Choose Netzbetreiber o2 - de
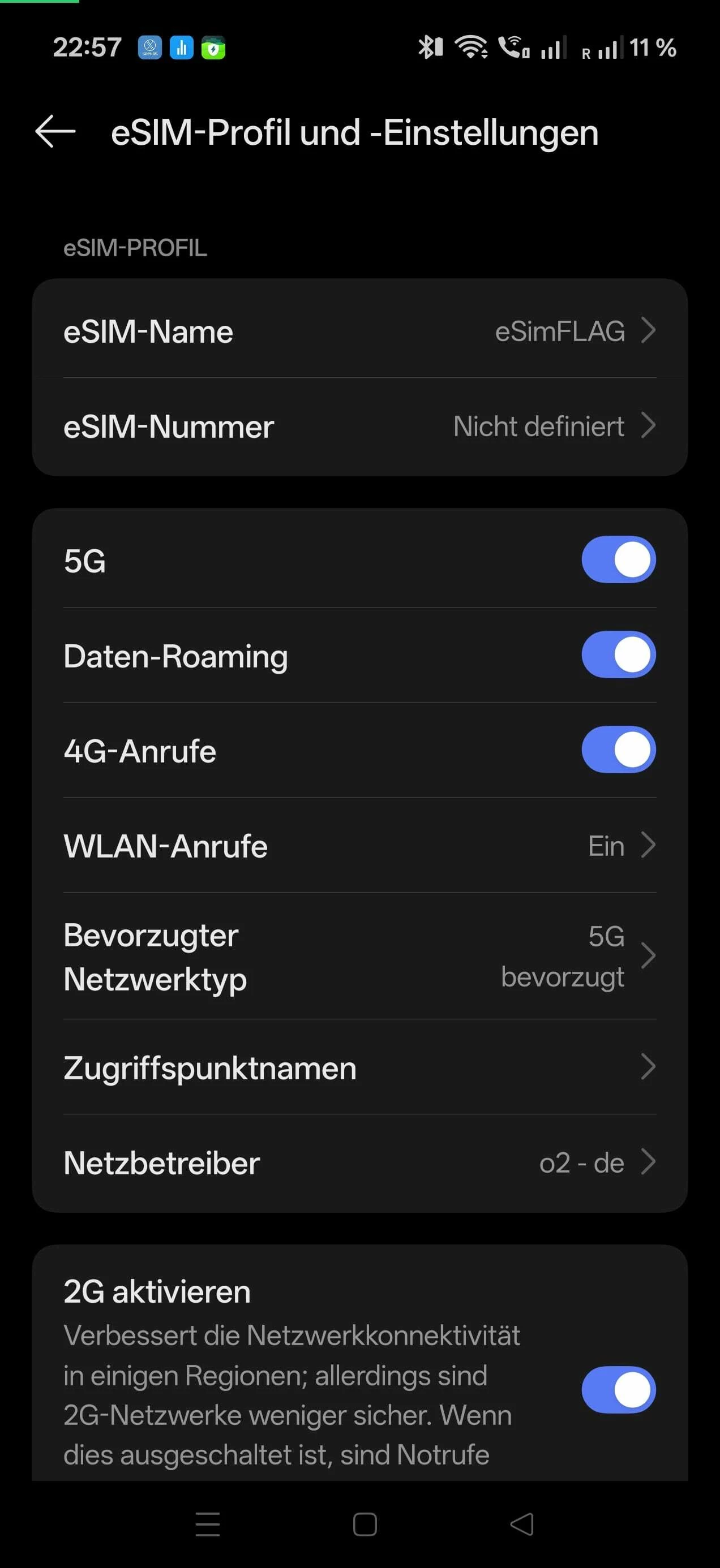720x1568 pixels. coord(359,1162)
